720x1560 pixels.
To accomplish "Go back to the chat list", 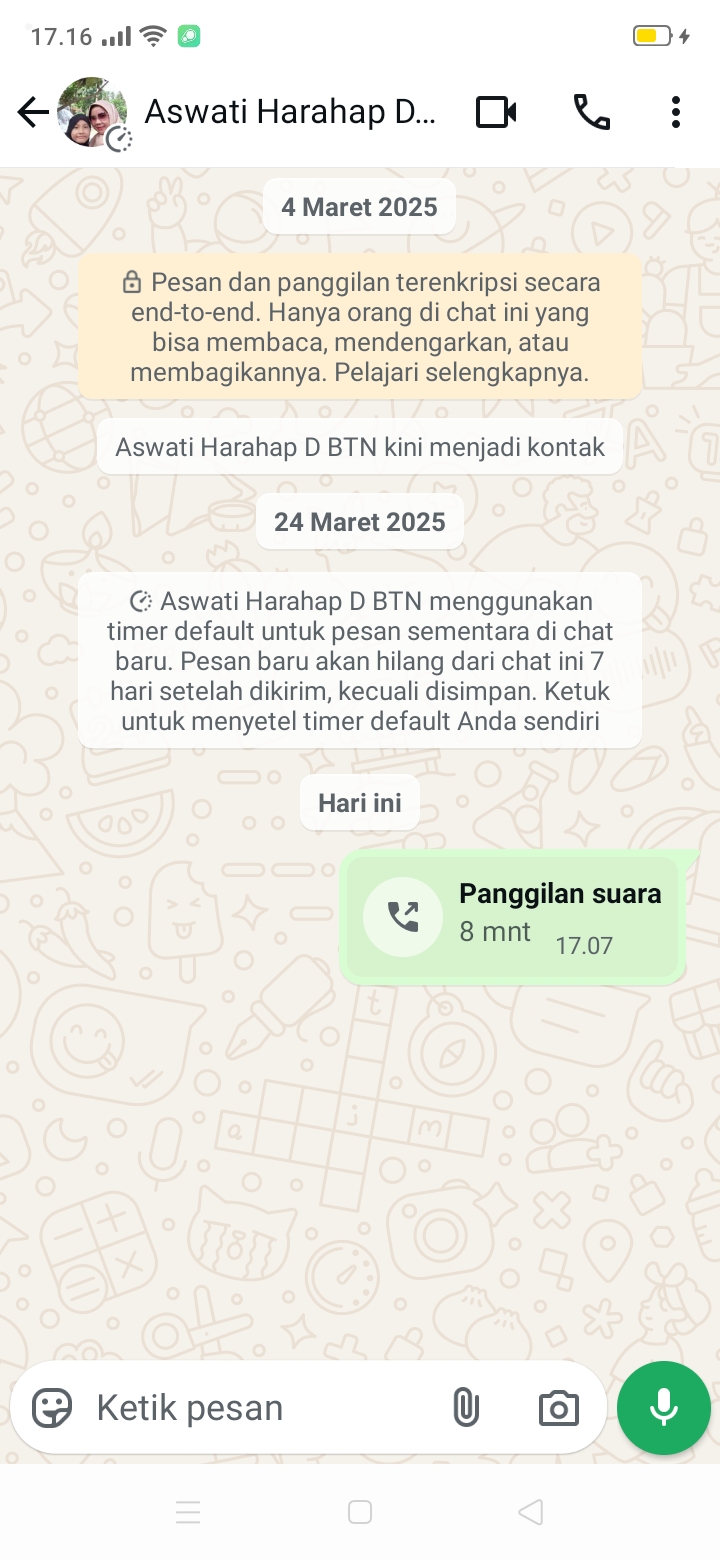I will [x=33, y=113].
